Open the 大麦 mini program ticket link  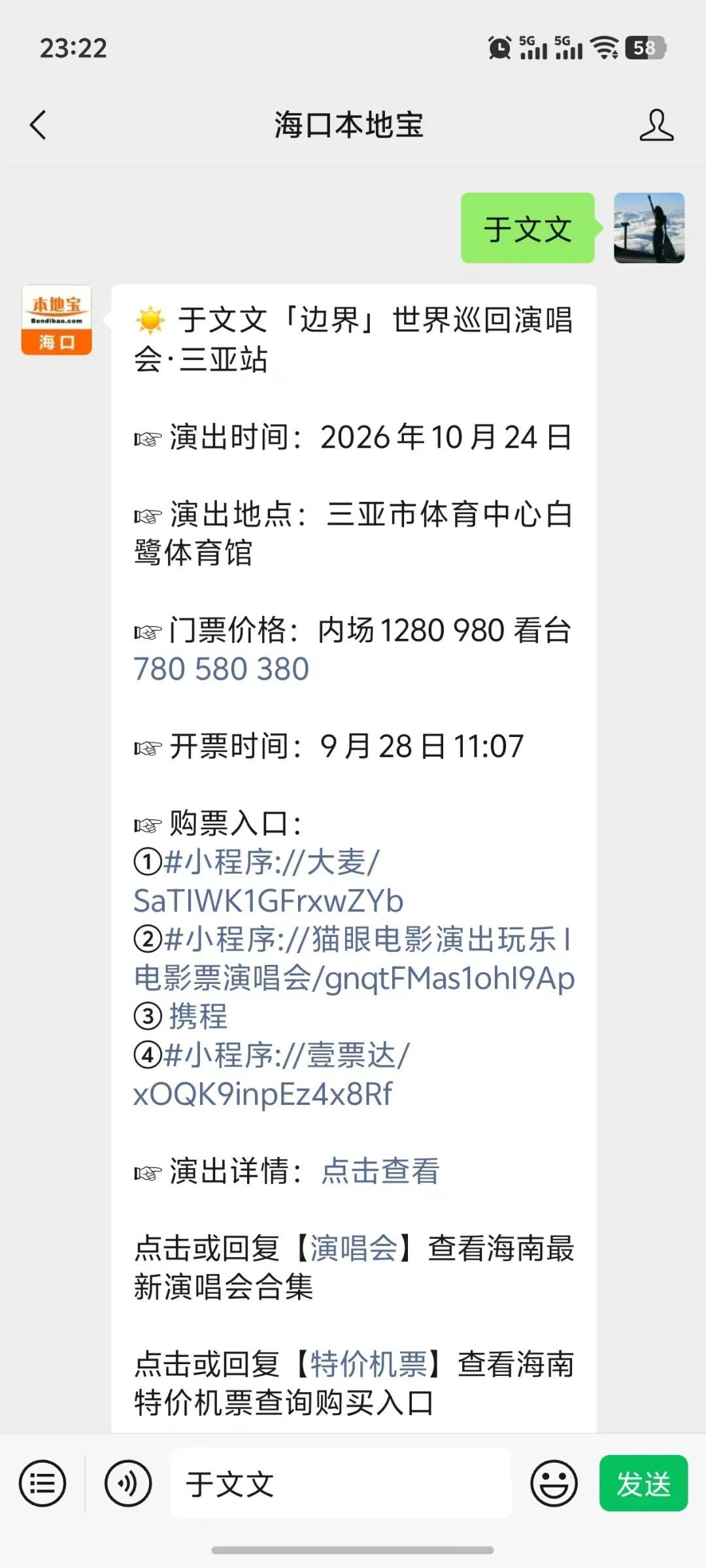[268, 881]
